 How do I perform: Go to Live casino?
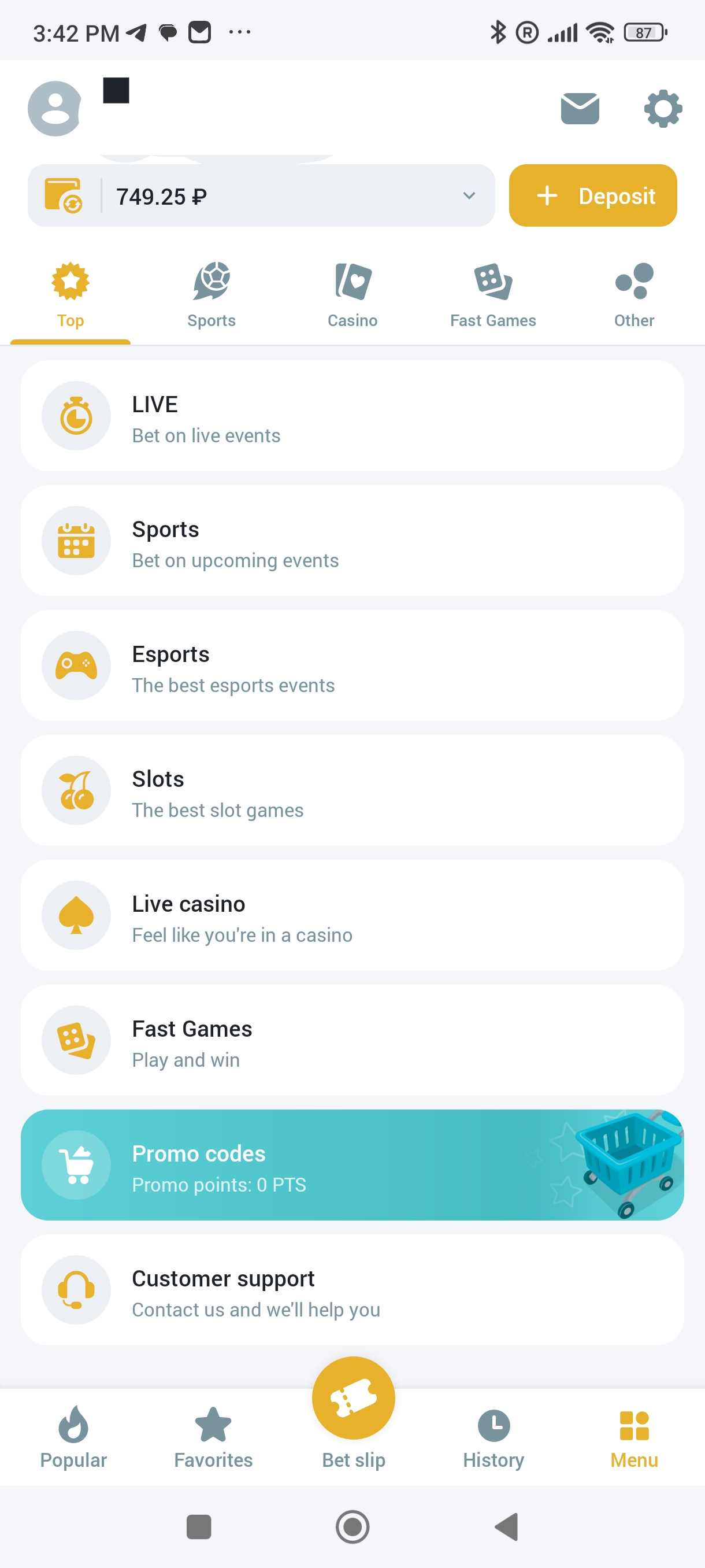(x=352, y=915)
